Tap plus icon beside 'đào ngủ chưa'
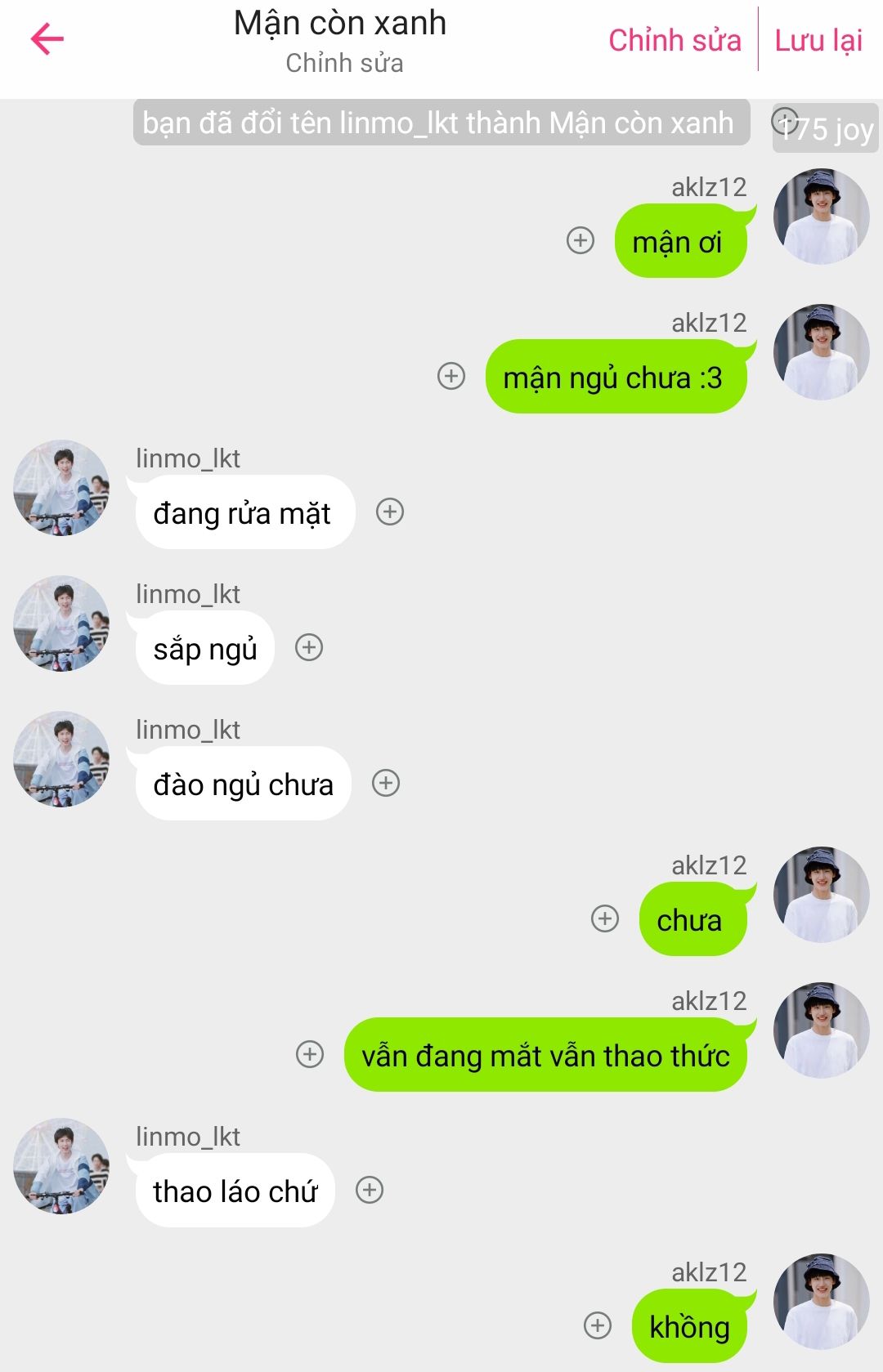This screenshot has height=1372, width=883. coord(386,783)
